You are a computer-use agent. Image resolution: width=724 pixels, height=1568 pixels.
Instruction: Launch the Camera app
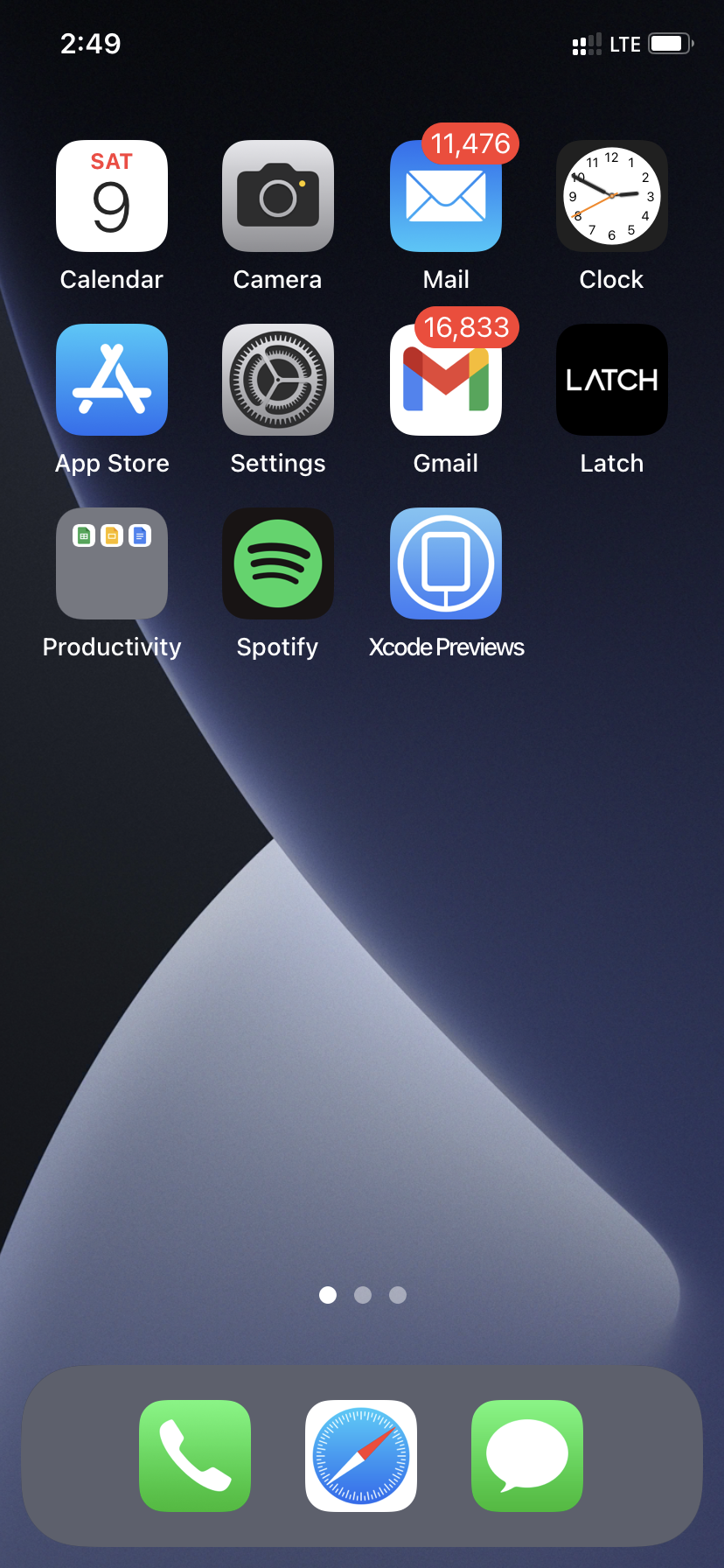(278, 196)
